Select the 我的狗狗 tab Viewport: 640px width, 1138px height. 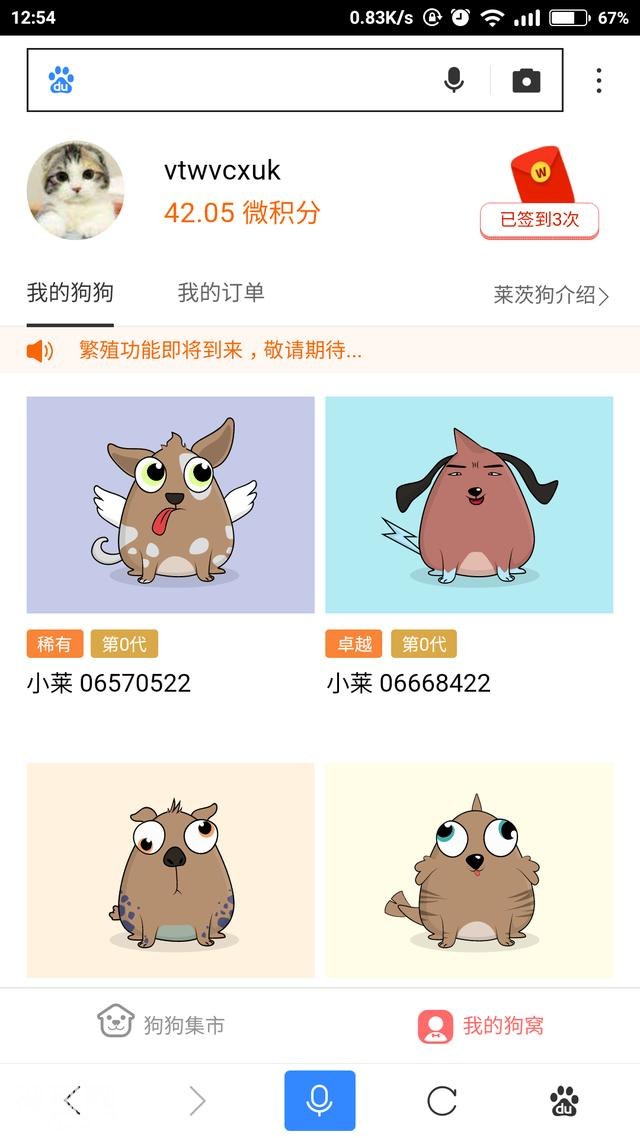tap(70, 293)
